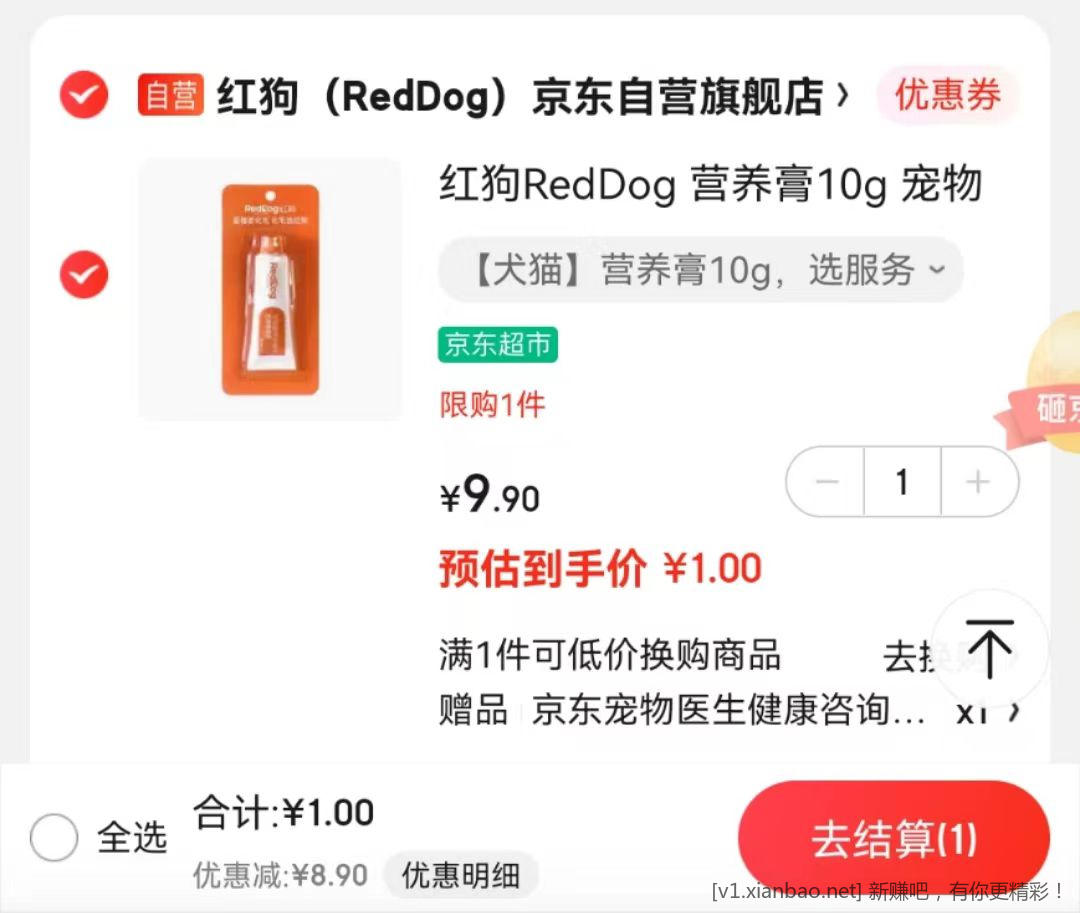
Task: Open 满1件可低价换购商品 offer
Action: 610,656
